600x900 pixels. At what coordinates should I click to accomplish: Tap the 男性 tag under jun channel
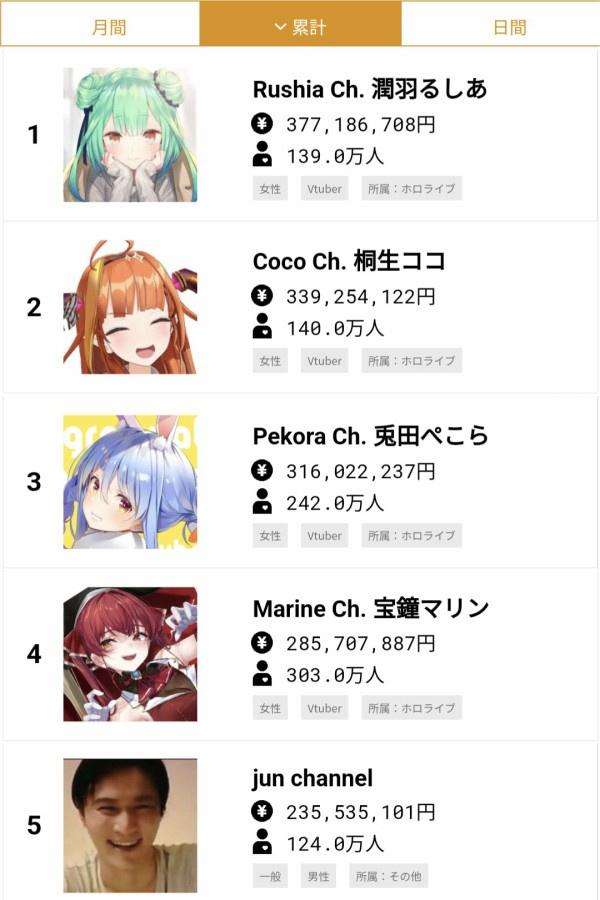[x=318, y=877]
